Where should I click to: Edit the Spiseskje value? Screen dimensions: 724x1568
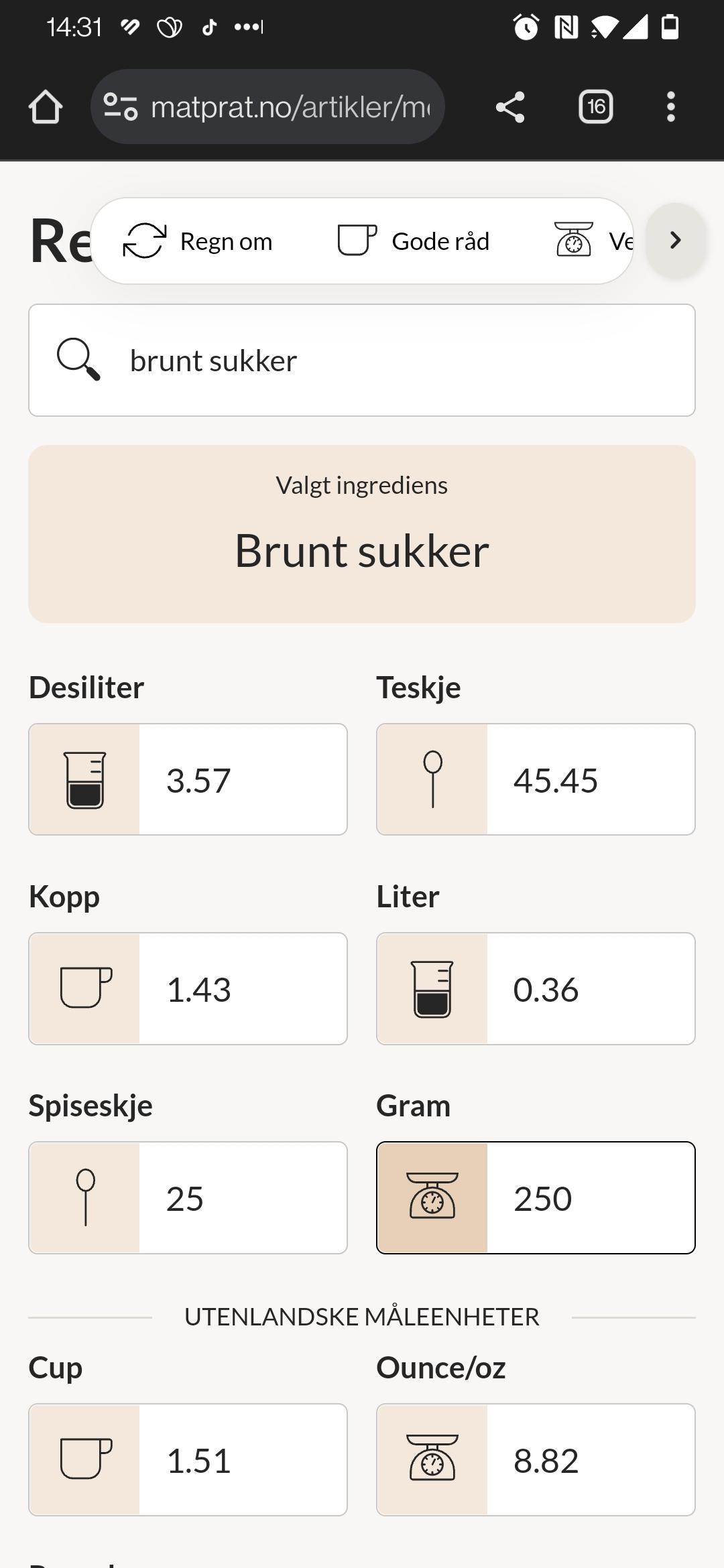(243, 1197)
